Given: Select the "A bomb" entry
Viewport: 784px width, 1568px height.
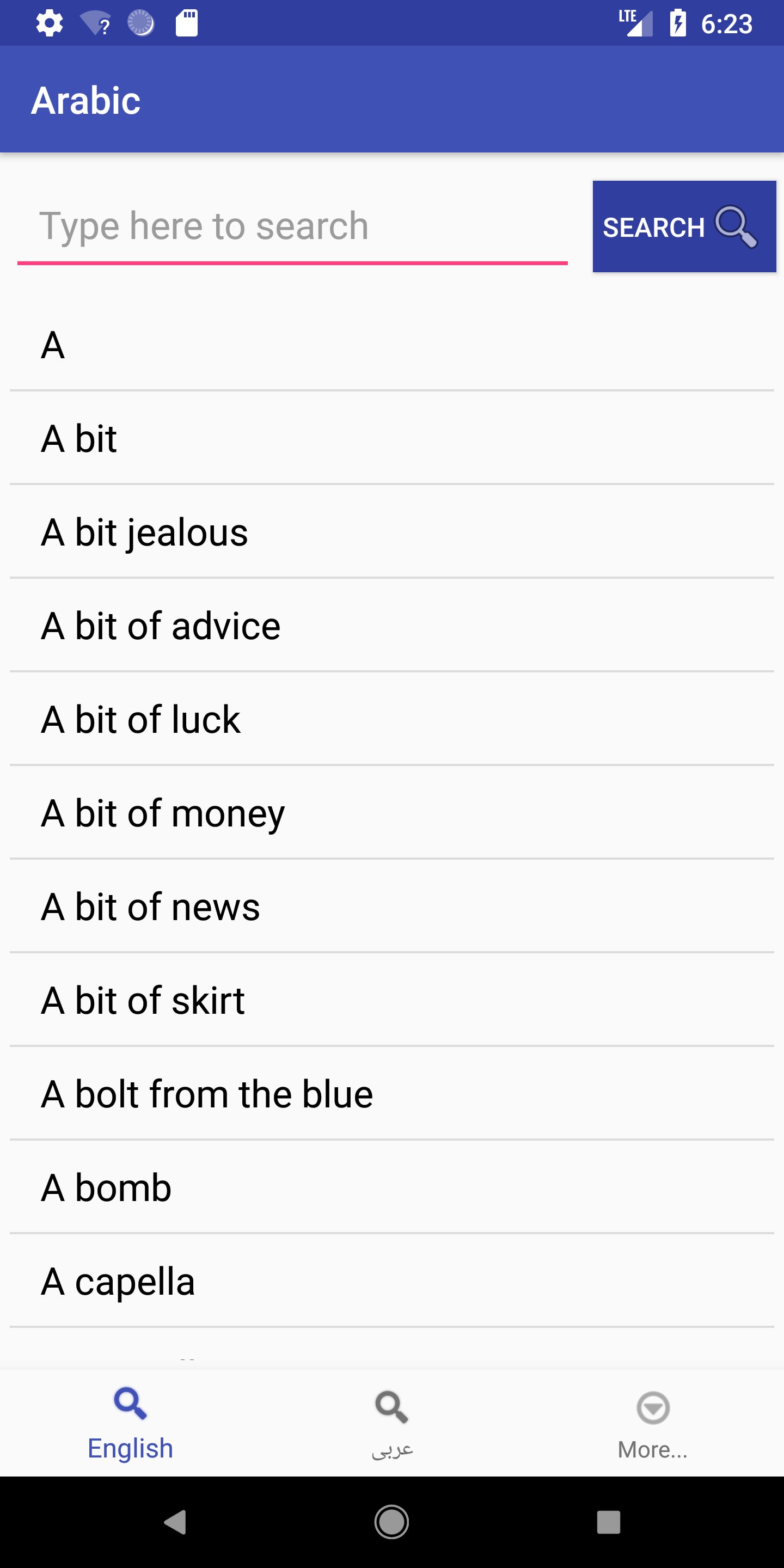Looking at the screenshot, I should [x=392, y=1188].
